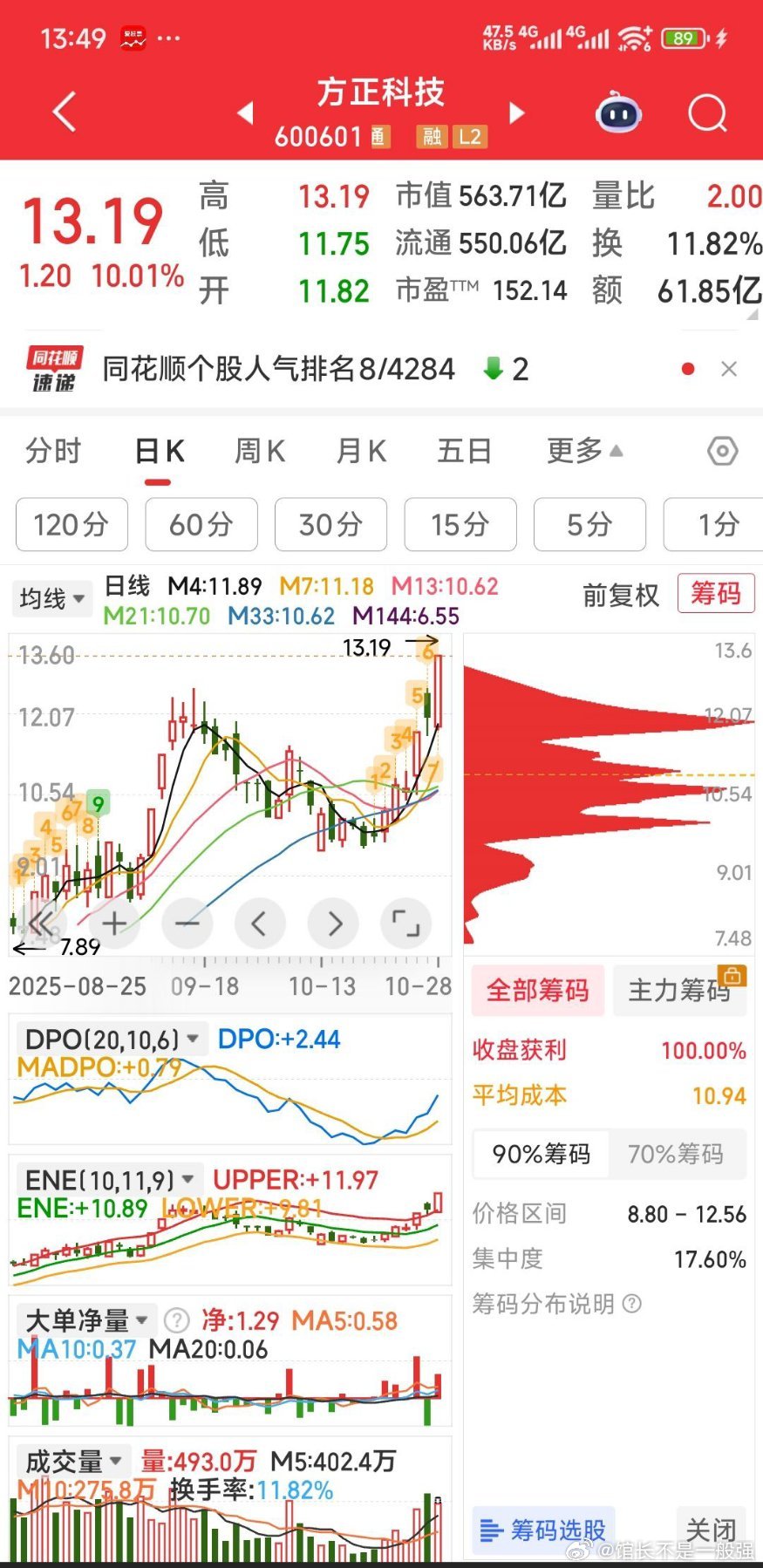Show the 月K chart
The image size is (763, 1568).
pos(361,451)
